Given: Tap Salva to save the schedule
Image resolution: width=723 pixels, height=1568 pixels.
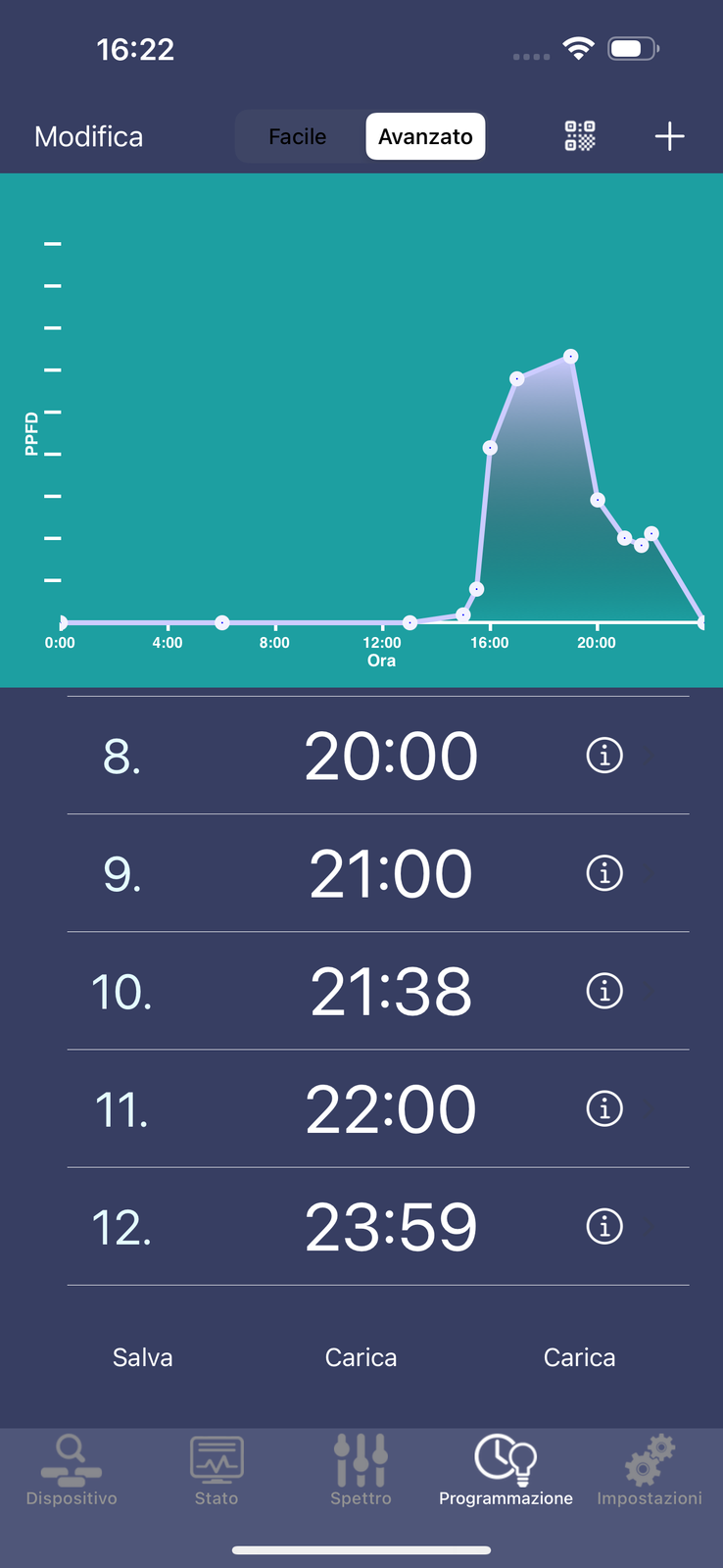Looking at the screenshot, I should click(143, 1357).
